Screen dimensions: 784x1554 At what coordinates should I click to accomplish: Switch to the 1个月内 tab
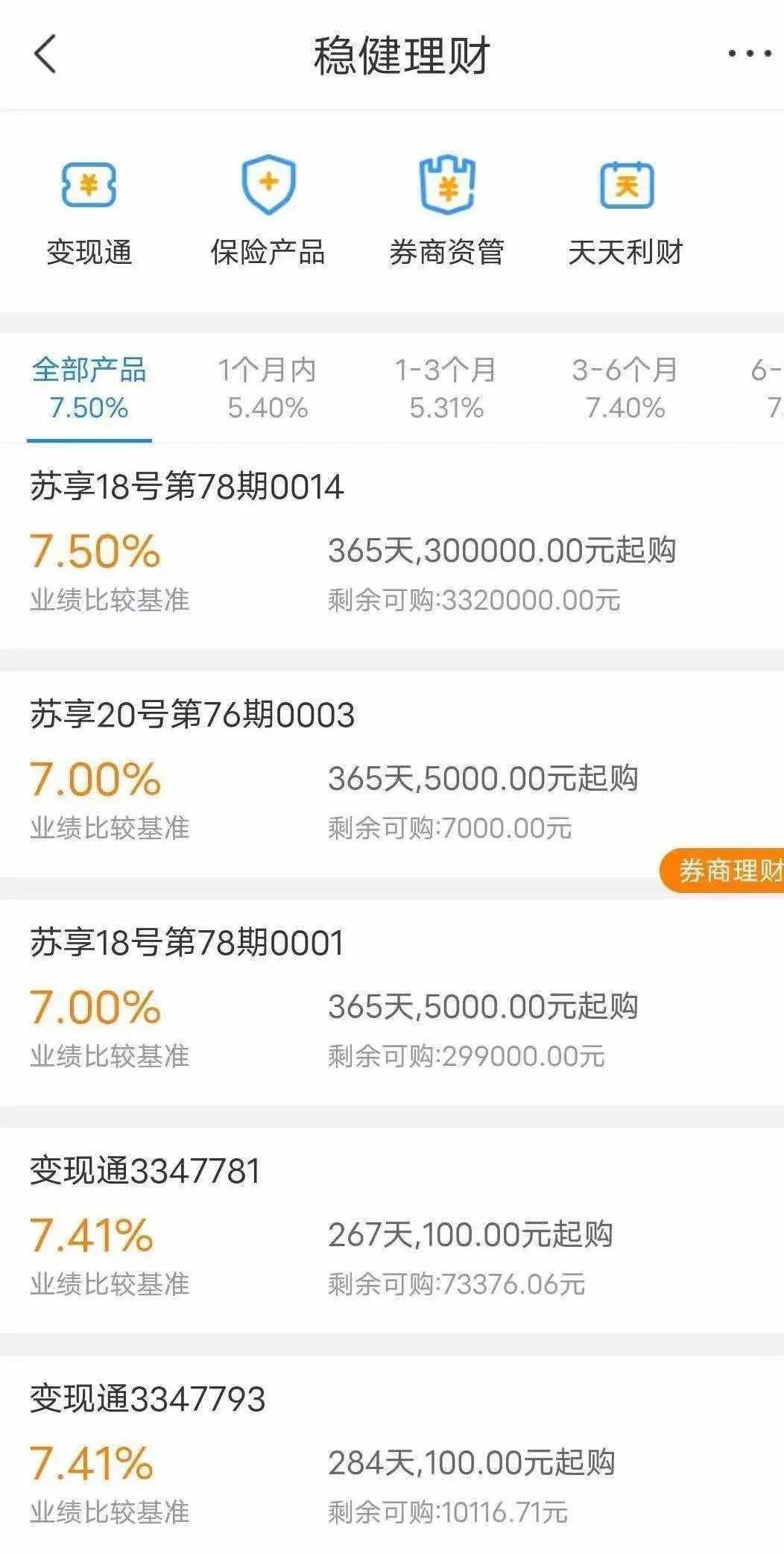point(268,389)
